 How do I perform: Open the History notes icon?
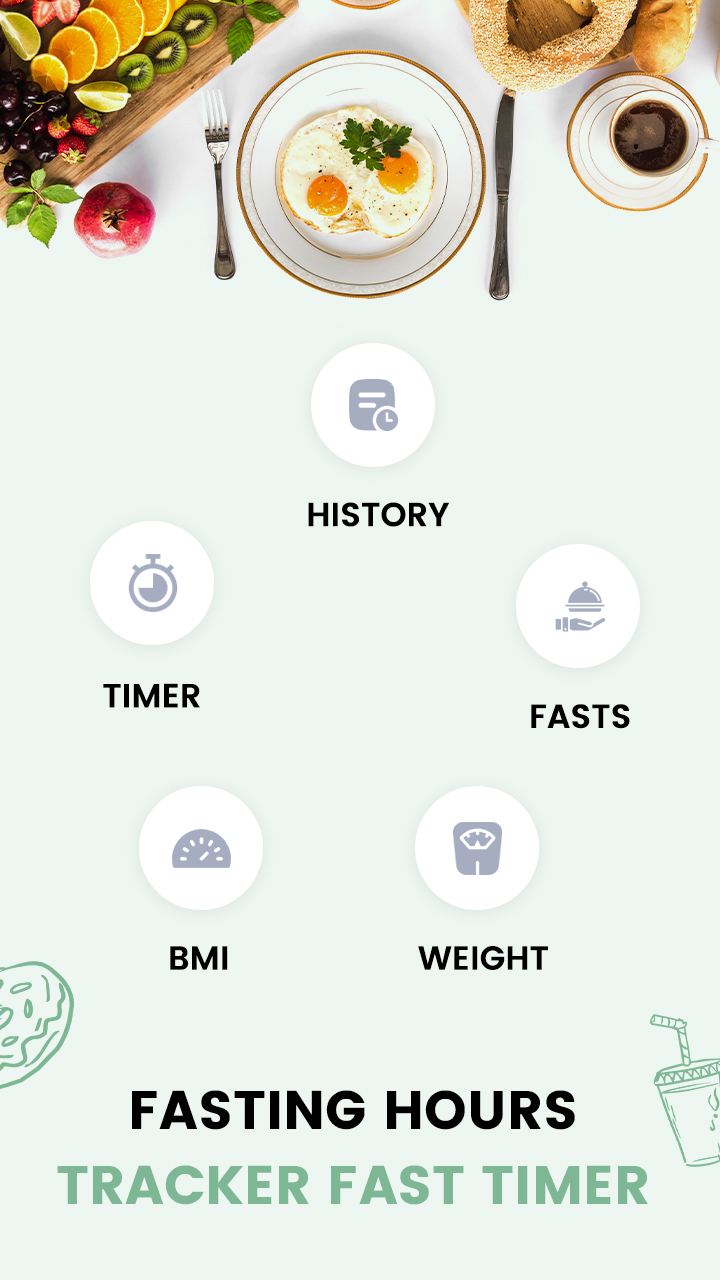(374, 405)
